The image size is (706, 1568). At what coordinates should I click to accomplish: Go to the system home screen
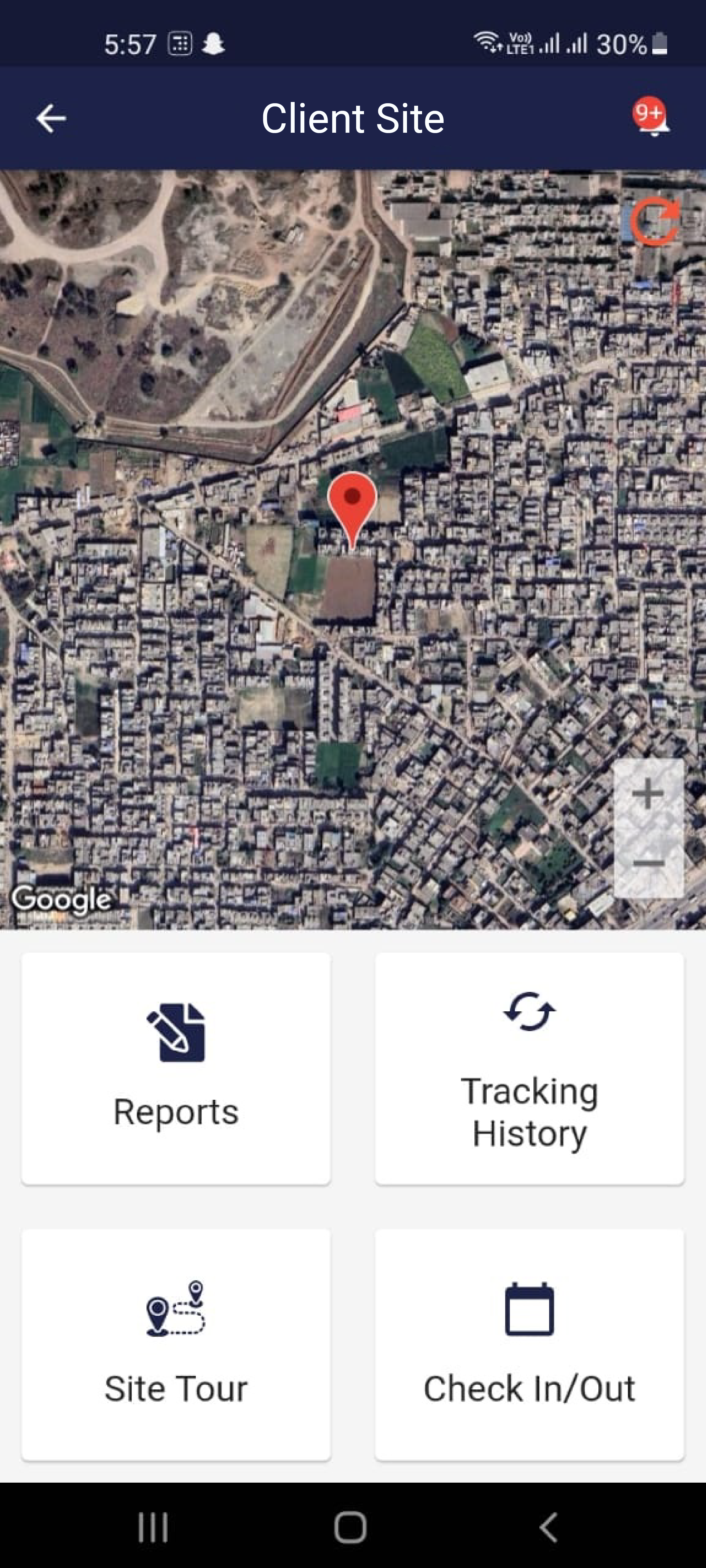click(350, 1527)
